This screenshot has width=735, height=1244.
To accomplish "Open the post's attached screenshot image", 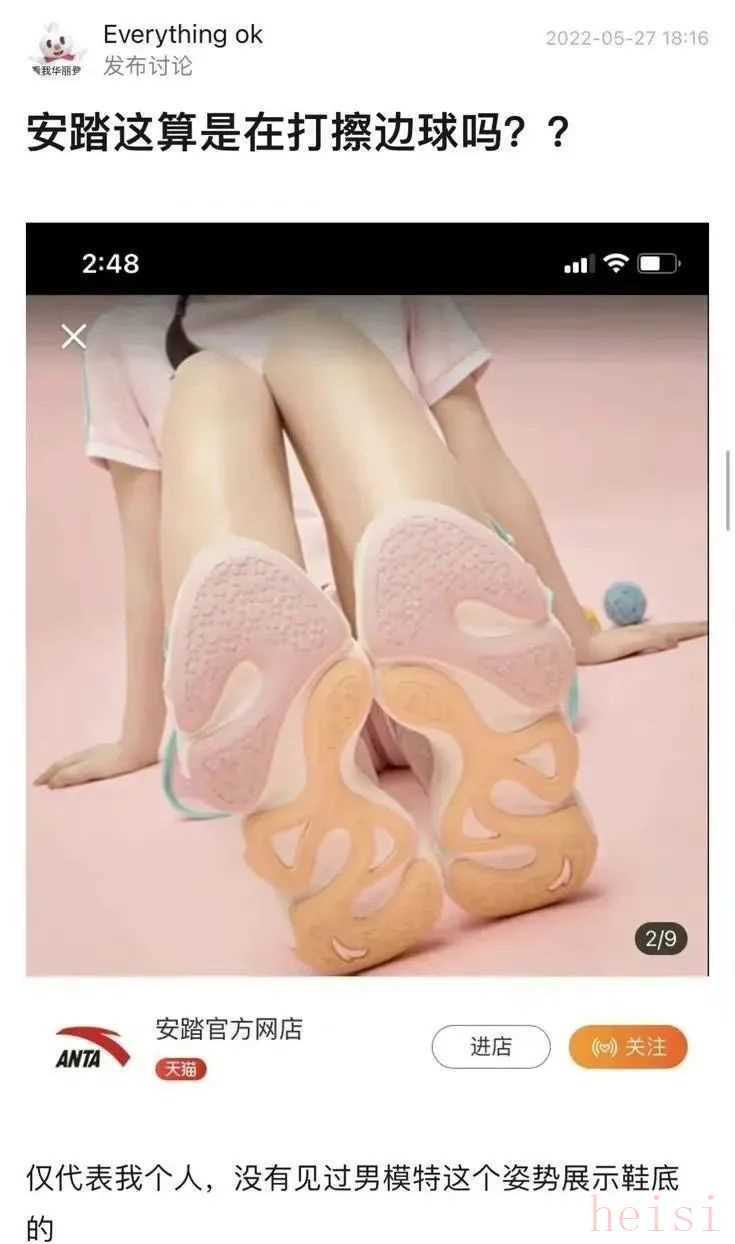I will 367,600.
